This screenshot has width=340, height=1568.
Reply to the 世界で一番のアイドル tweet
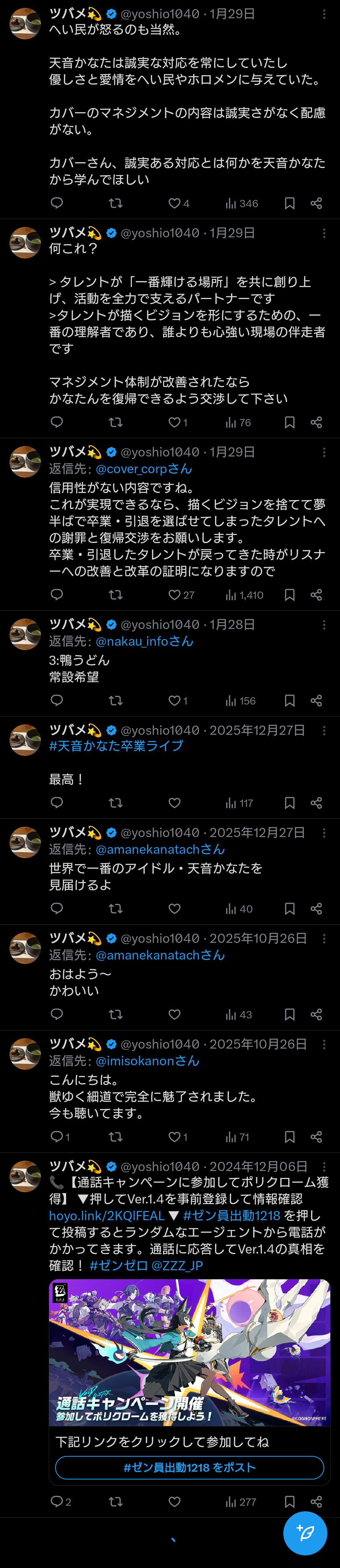(57, 908)
